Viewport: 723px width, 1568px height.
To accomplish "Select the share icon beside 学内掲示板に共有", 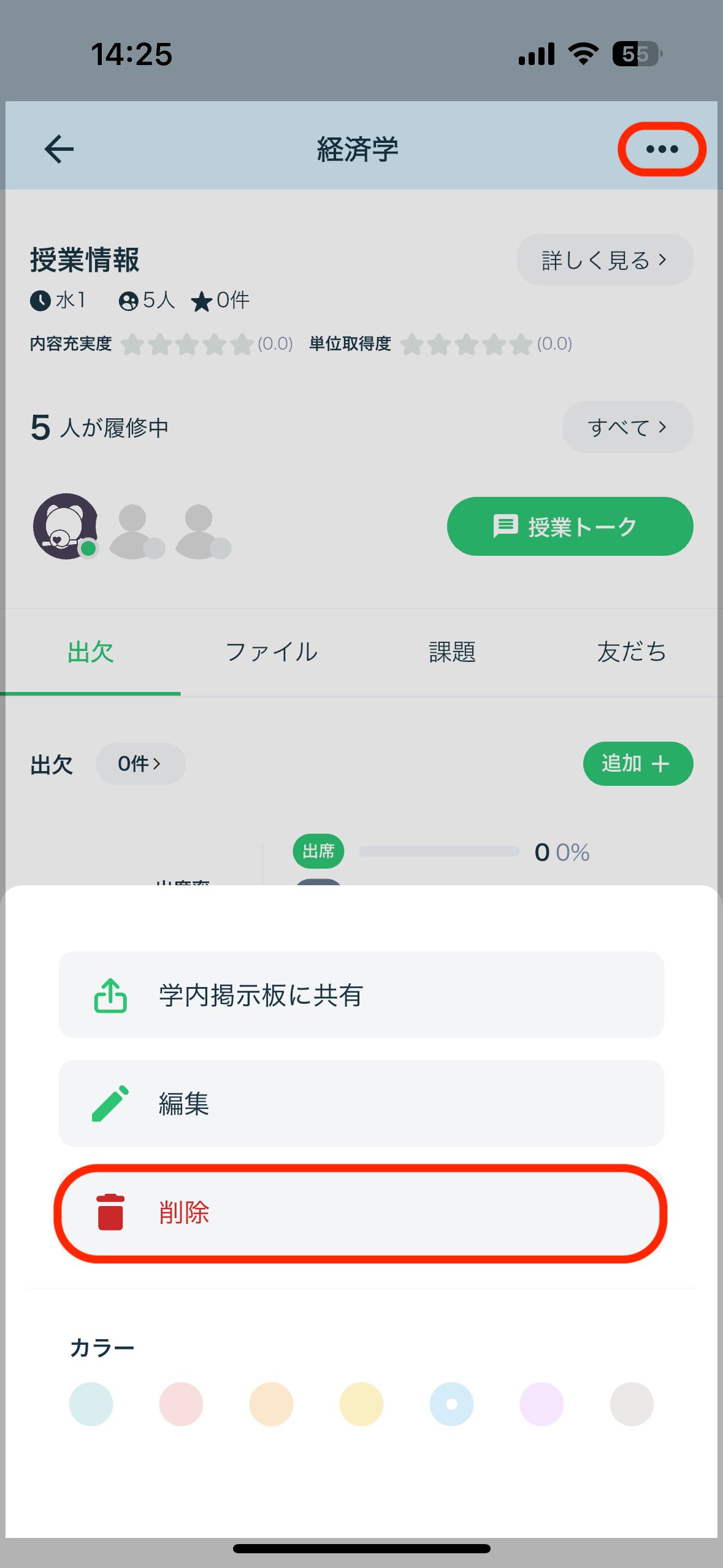I will click(x=110, y=994).
